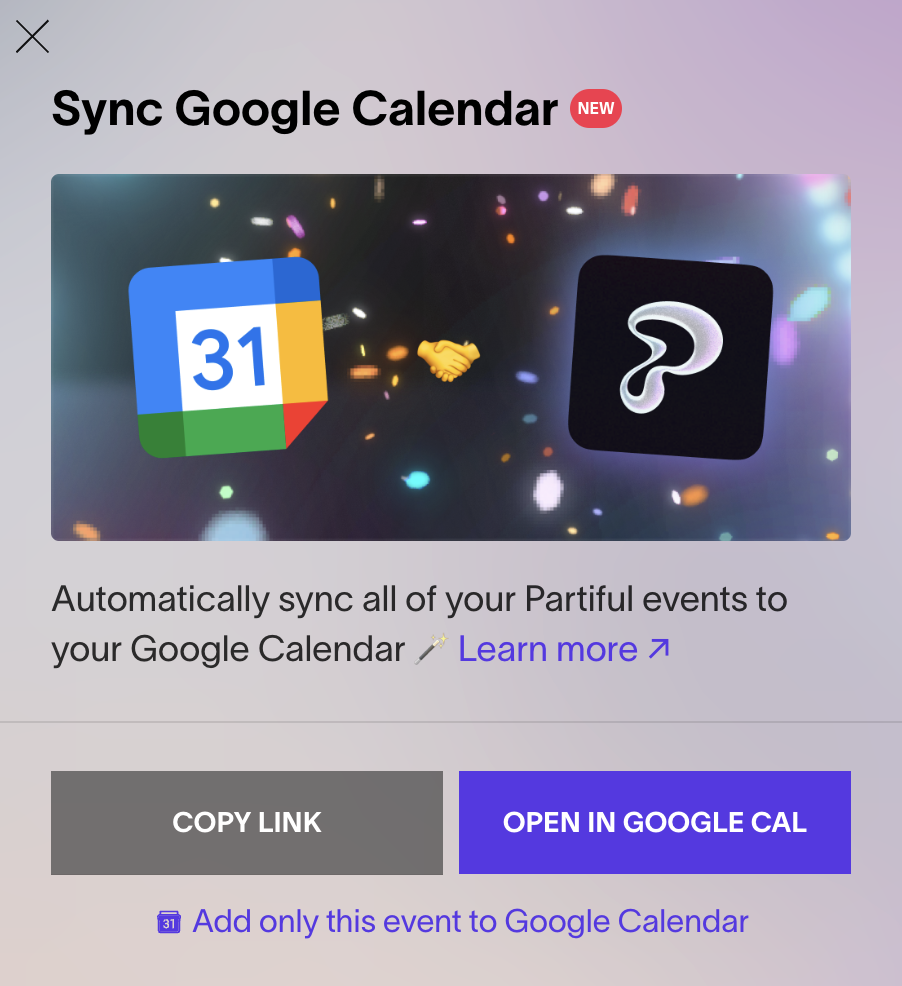Open the Learn more link
Viewport: 902px width, 986px height.
[548, 649]
